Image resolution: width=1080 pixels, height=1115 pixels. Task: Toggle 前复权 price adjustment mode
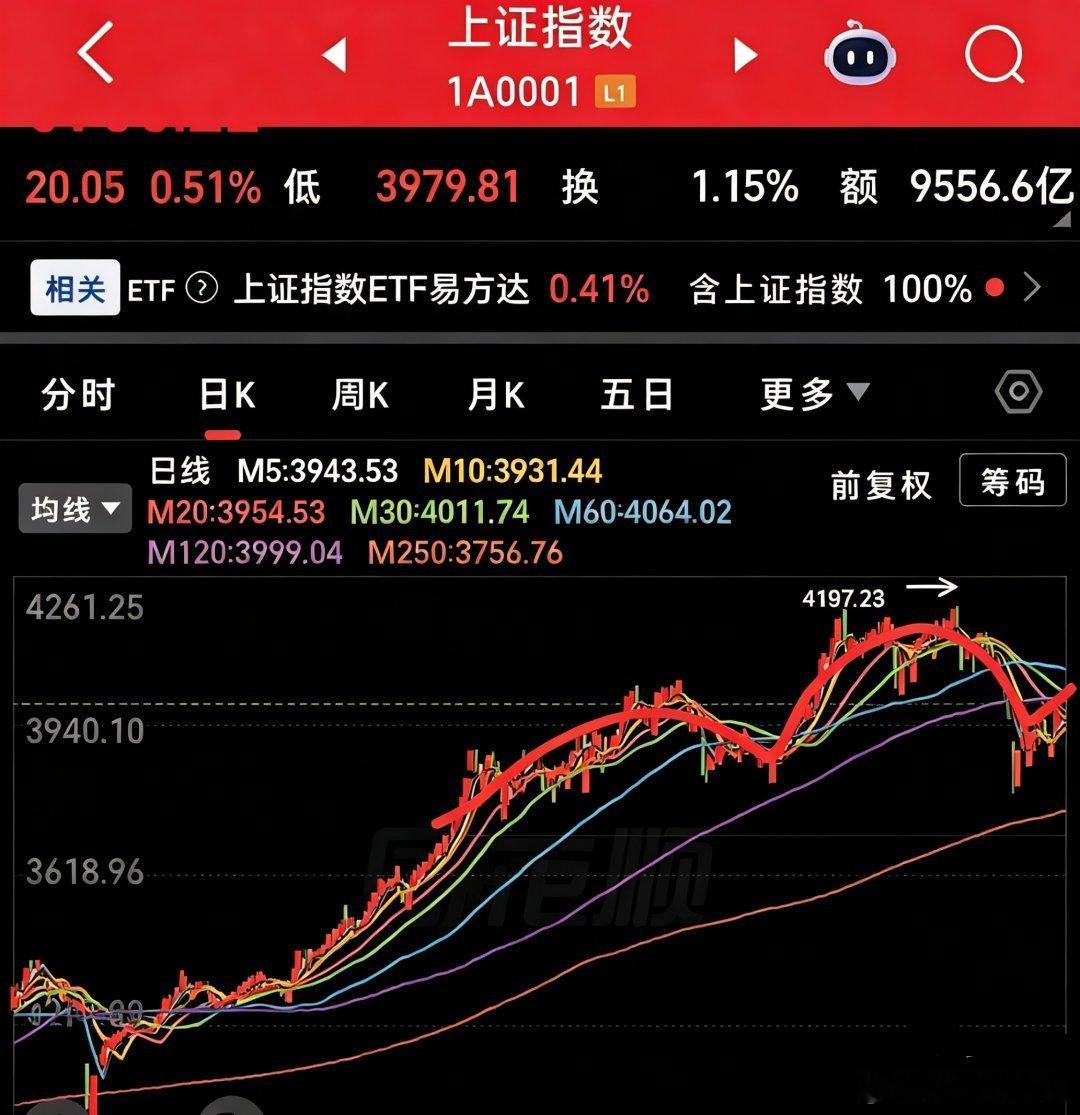click(x=884, y=481)
